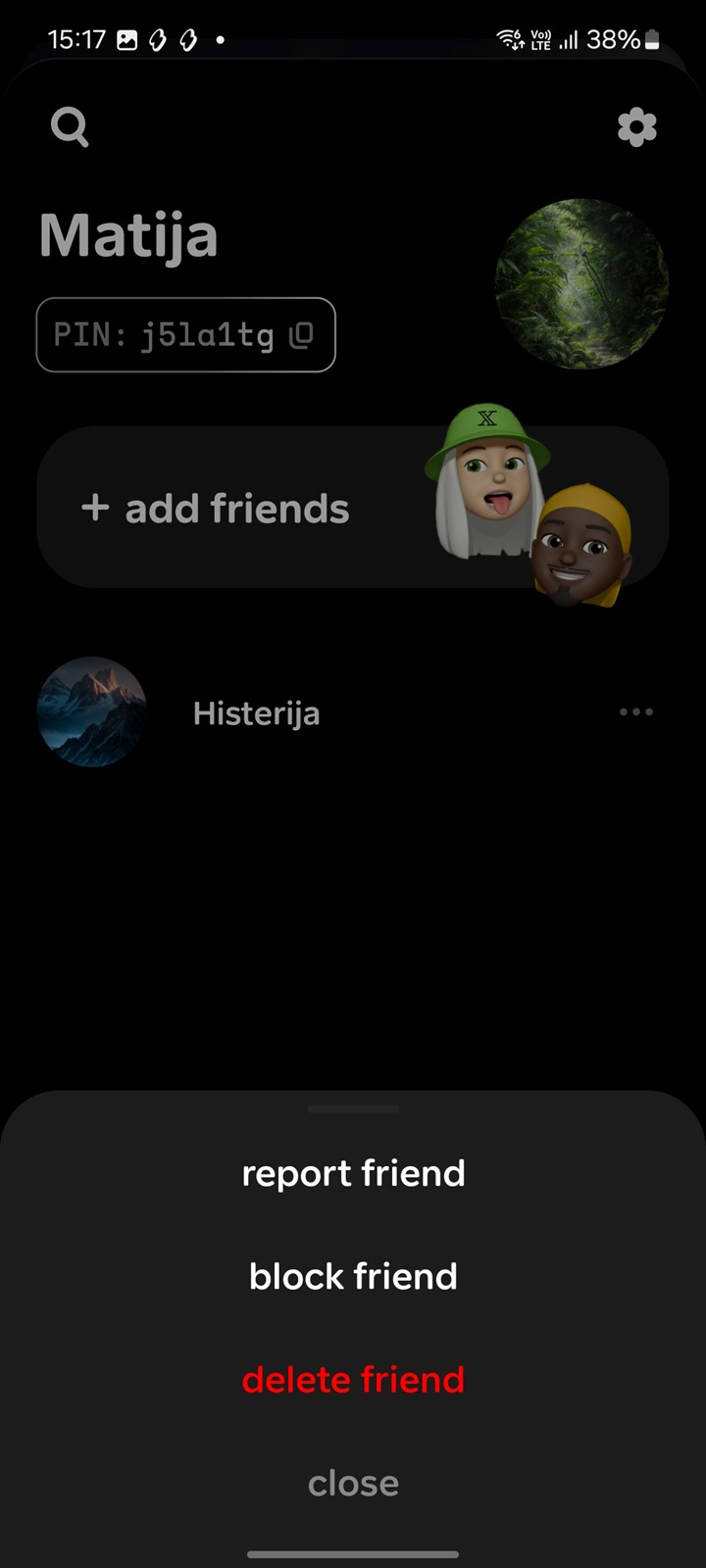
Task: Select block friend option
Action: coord(353,1276)
